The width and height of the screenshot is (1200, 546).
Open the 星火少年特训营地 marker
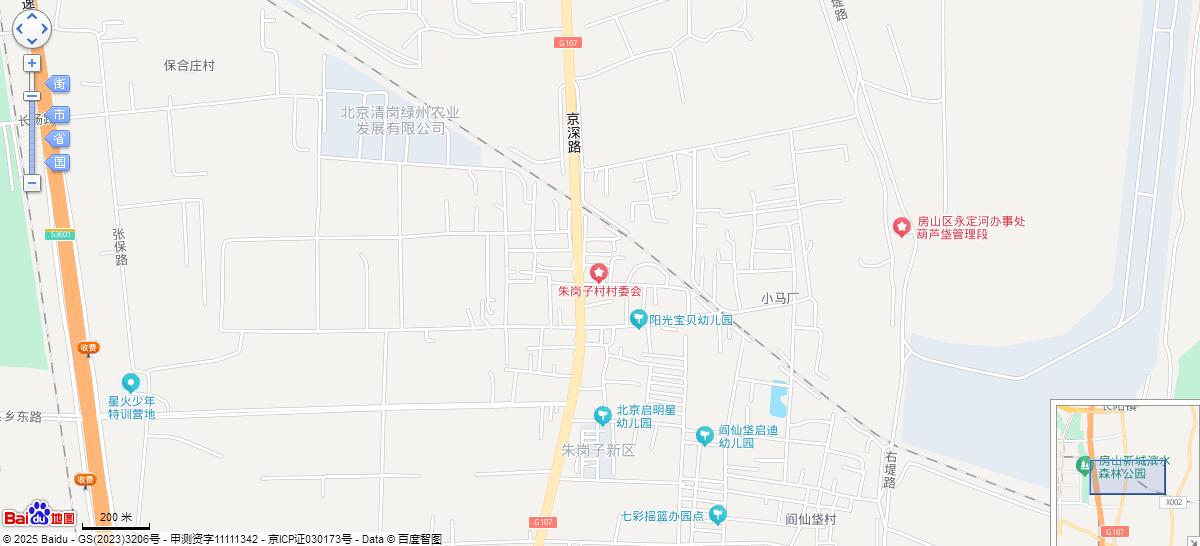tap(130, 383)
